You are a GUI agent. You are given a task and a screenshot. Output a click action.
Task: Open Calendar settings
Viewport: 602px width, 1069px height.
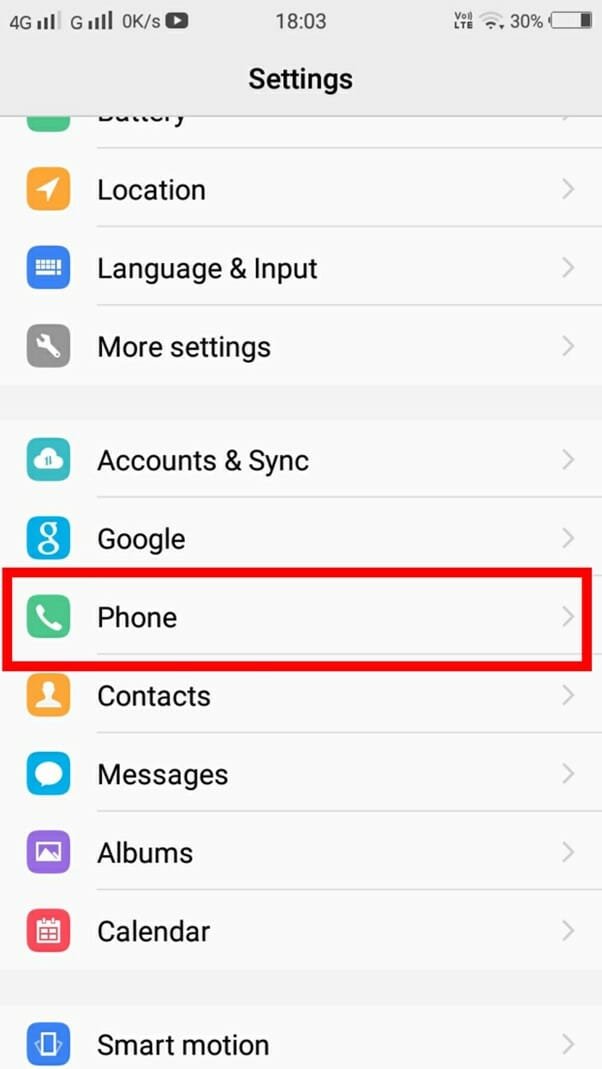301,931
